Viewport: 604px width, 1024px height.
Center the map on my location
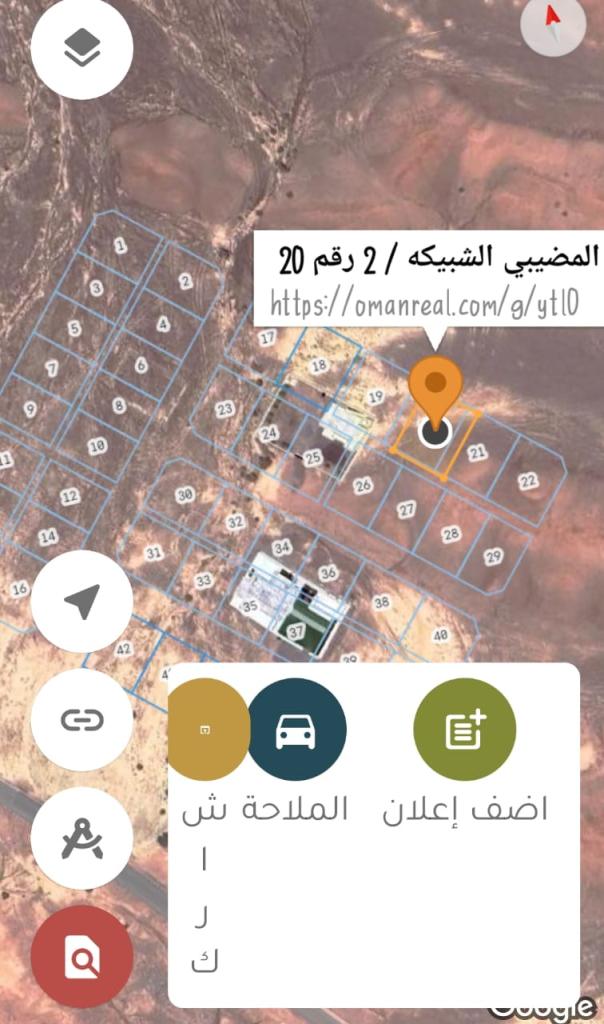[82, 601]
